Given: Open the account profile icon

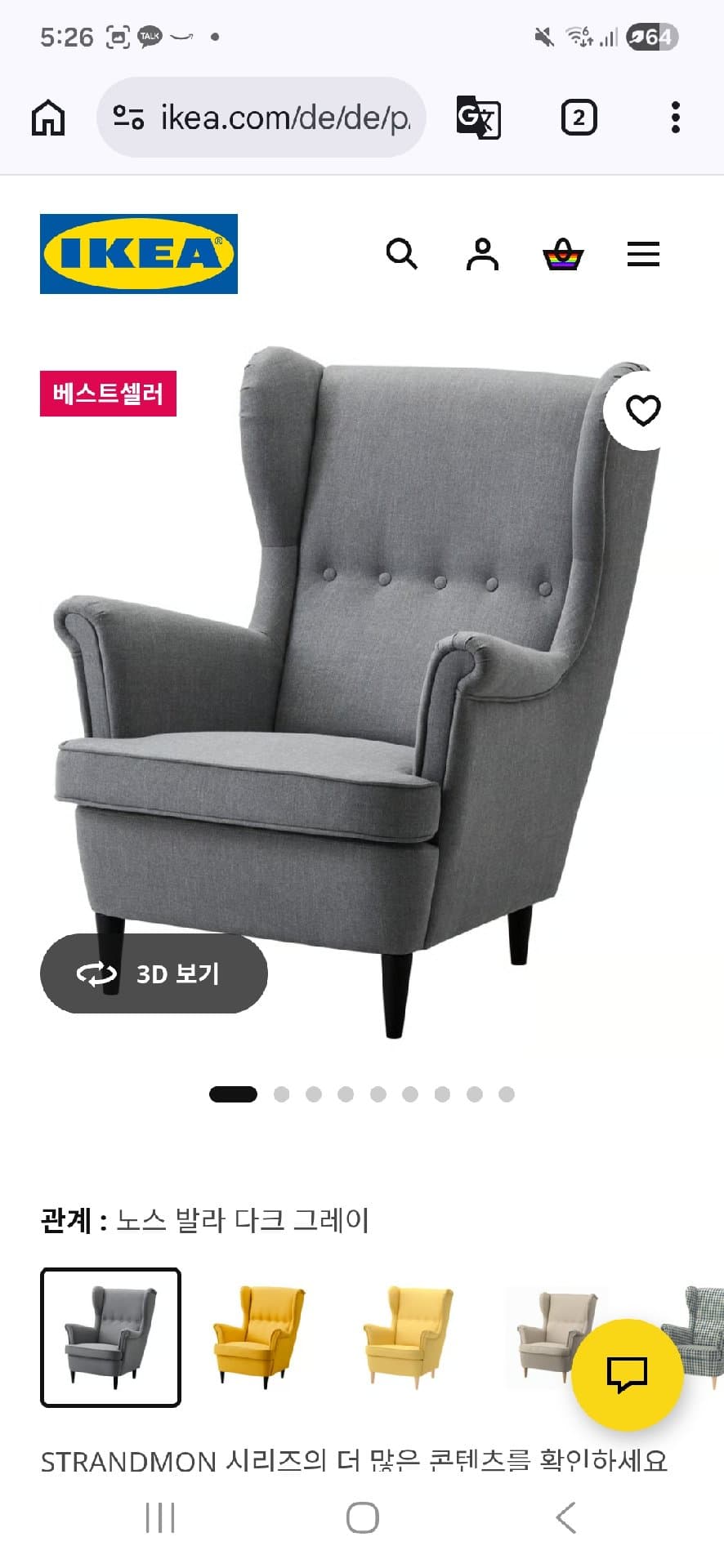Looking at the screenshot, I should [482, 254].
